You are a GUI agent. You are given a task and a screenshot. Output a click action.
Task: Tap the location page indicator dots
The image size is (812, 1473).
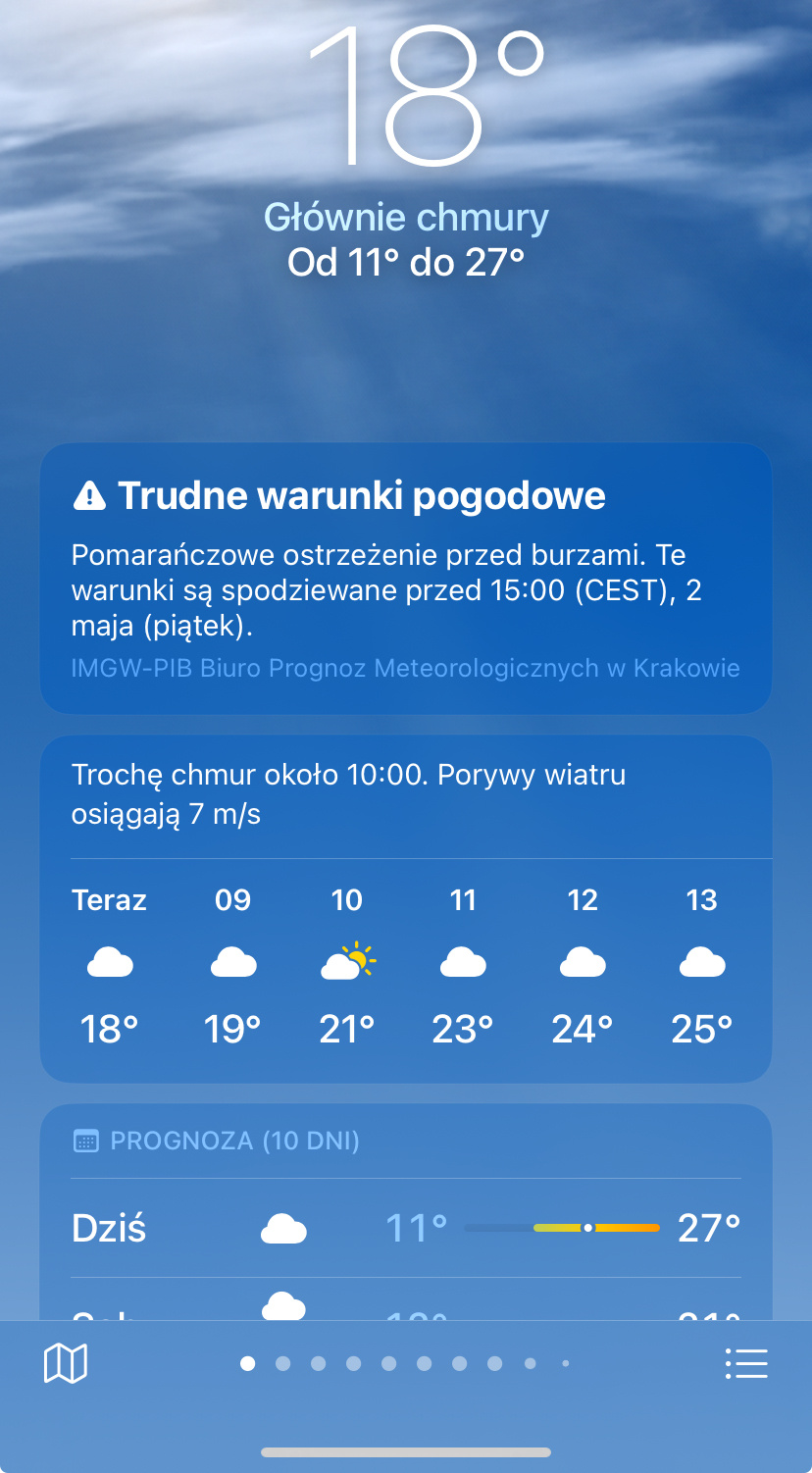[405, 1363]
